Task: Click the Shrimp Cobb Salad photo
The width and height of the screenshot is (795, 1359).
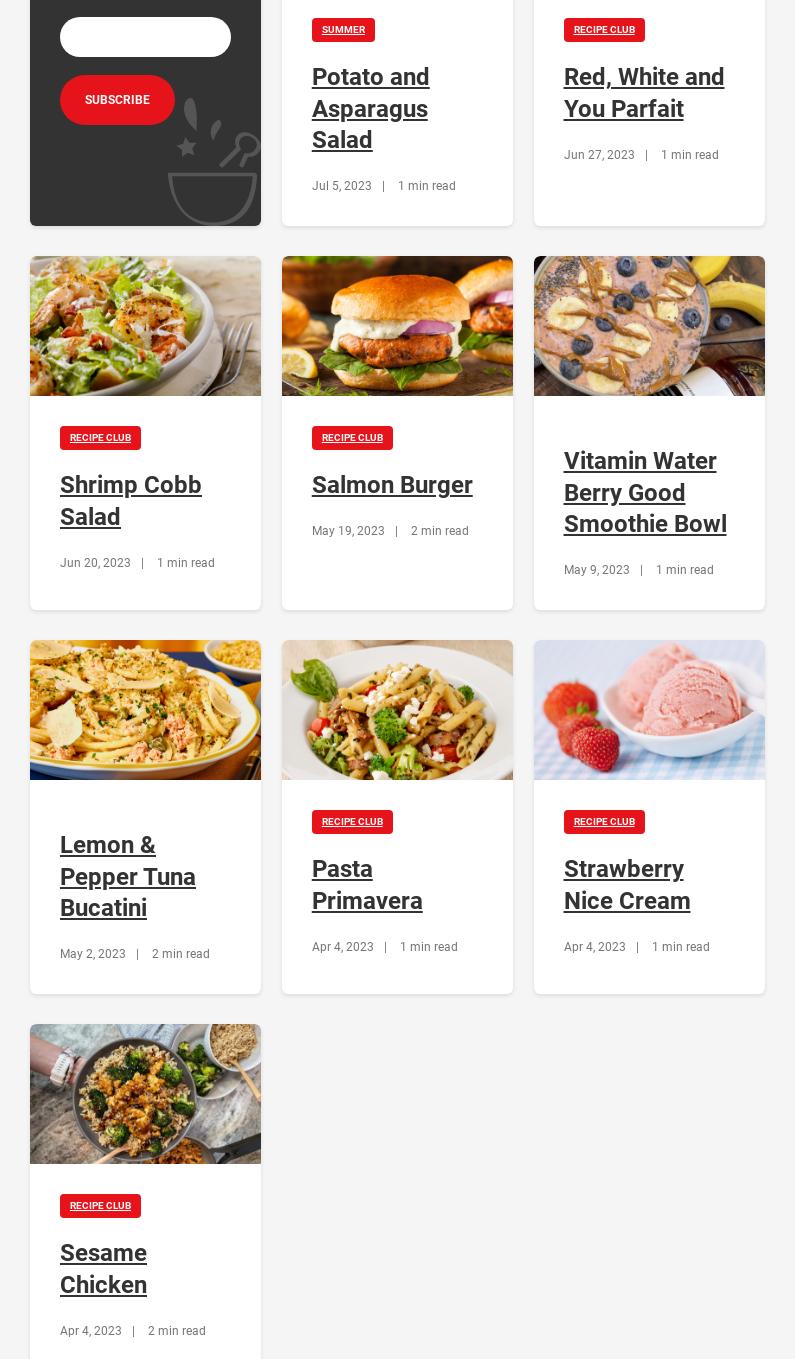Action: (x=145, y=325)
